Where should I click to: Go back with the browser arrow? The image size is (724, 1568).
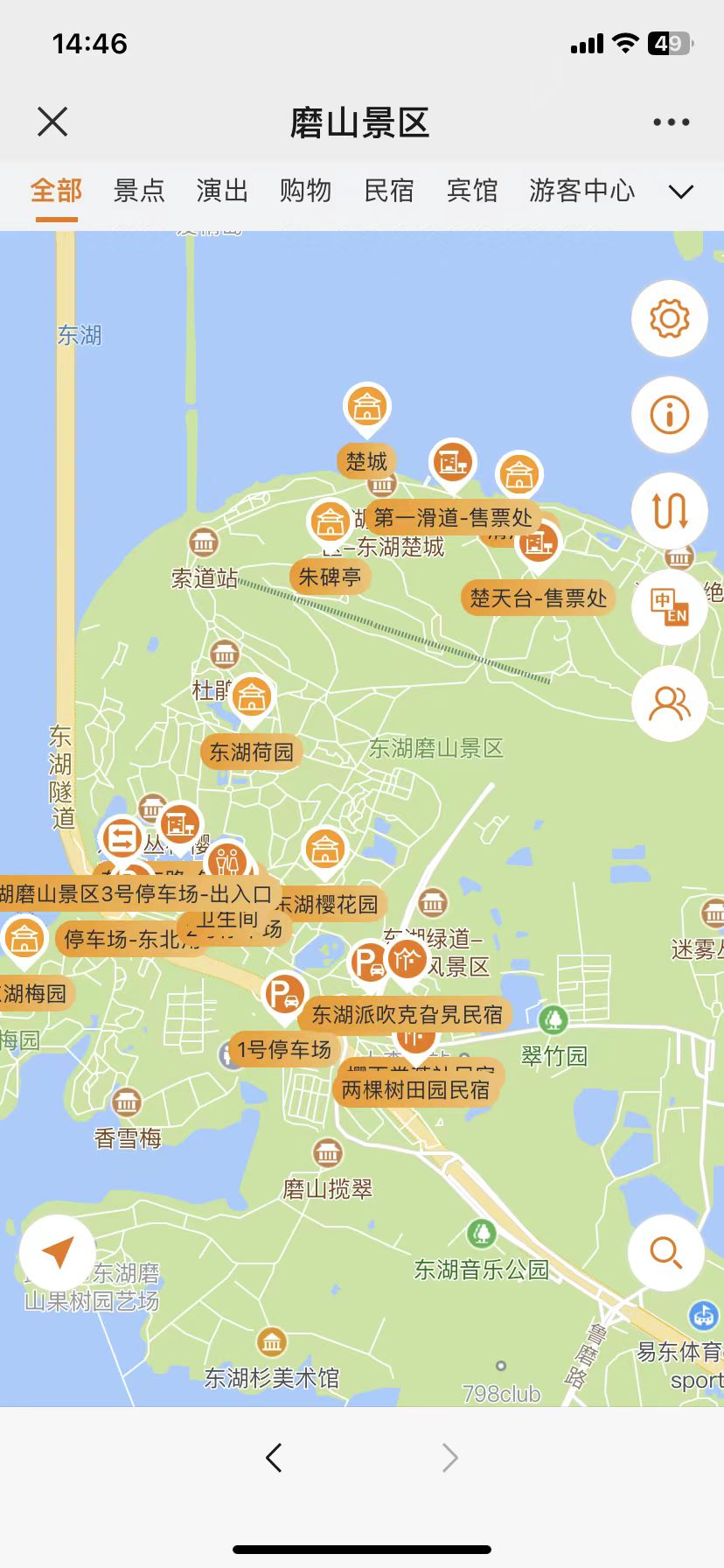(x=274, y=1458)
